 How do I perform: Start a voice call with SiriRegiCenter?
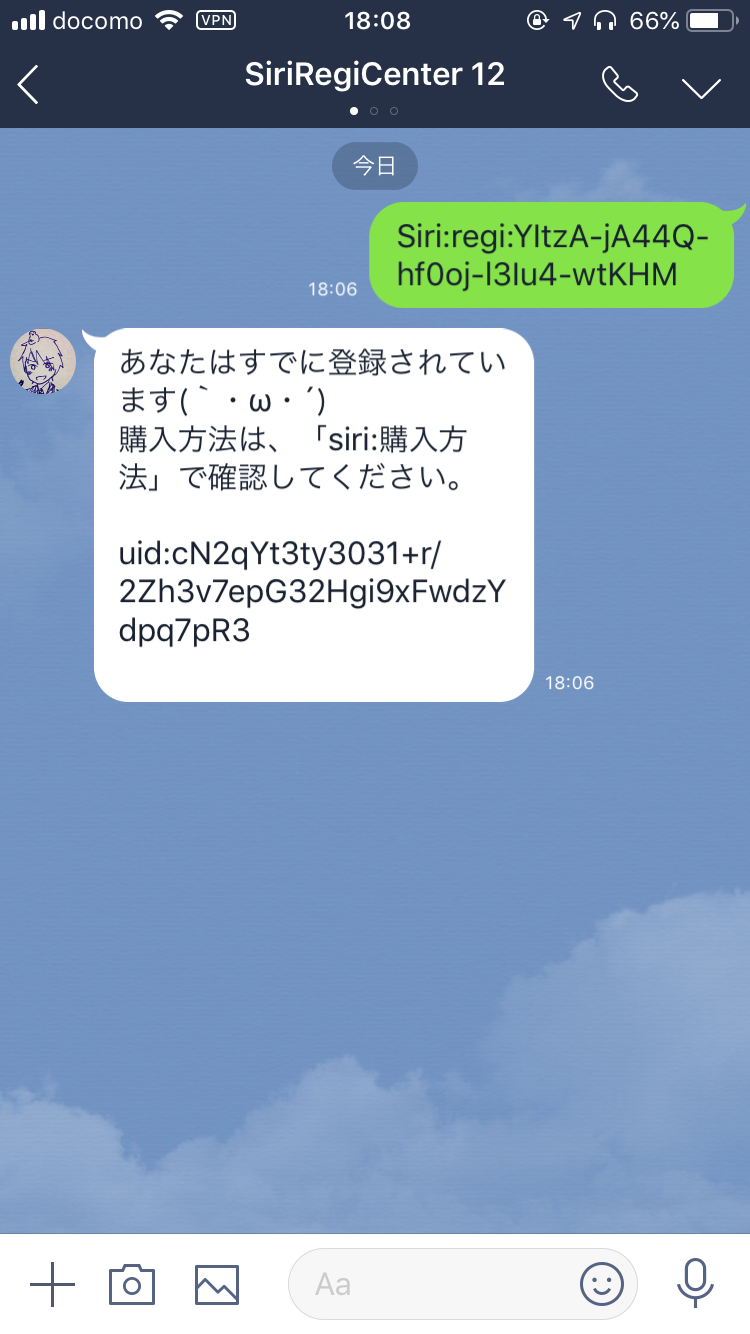tap(619, 85)
